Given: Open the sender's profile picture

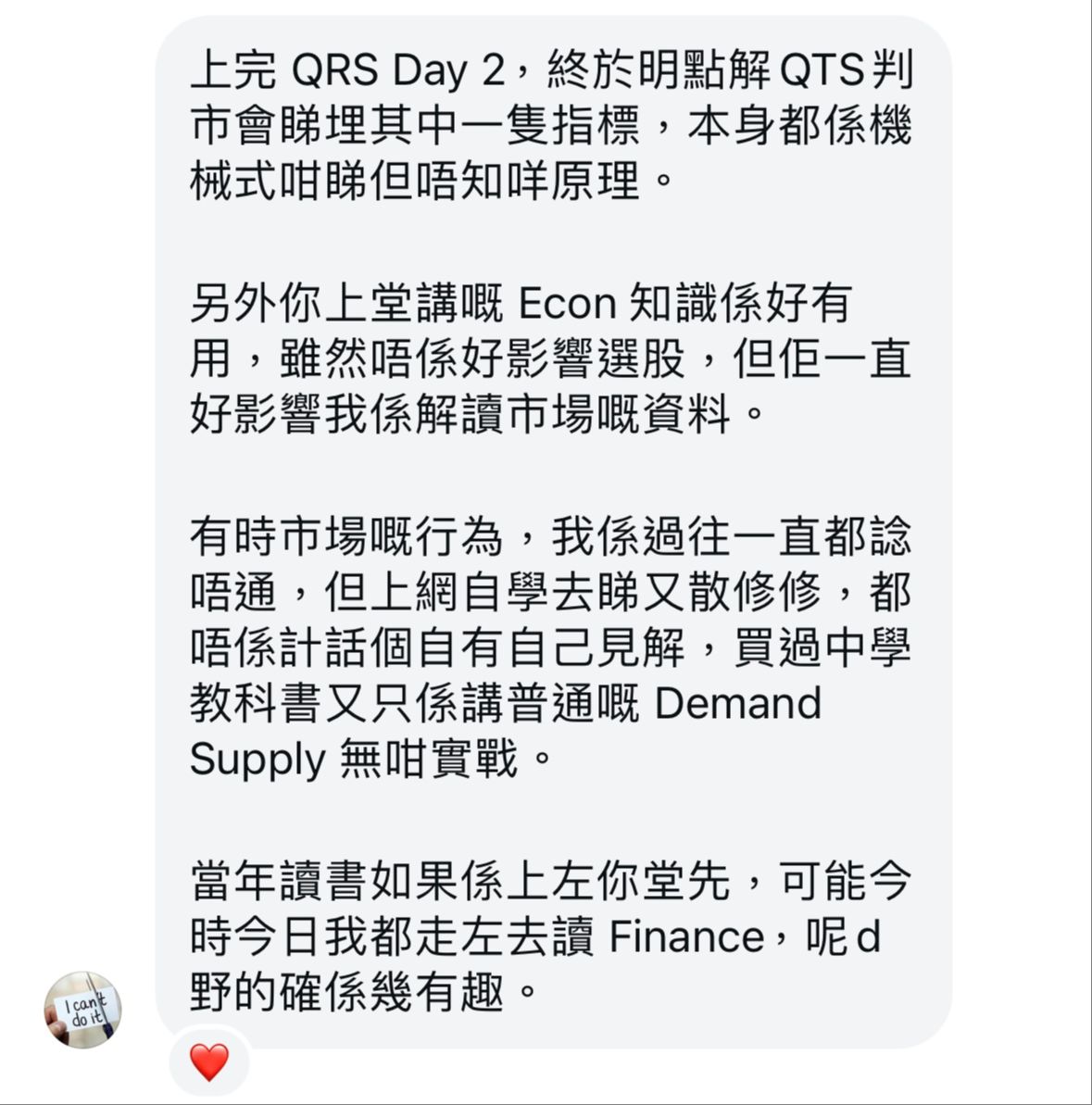Looking at the screenshot, I should point(83,1010).
